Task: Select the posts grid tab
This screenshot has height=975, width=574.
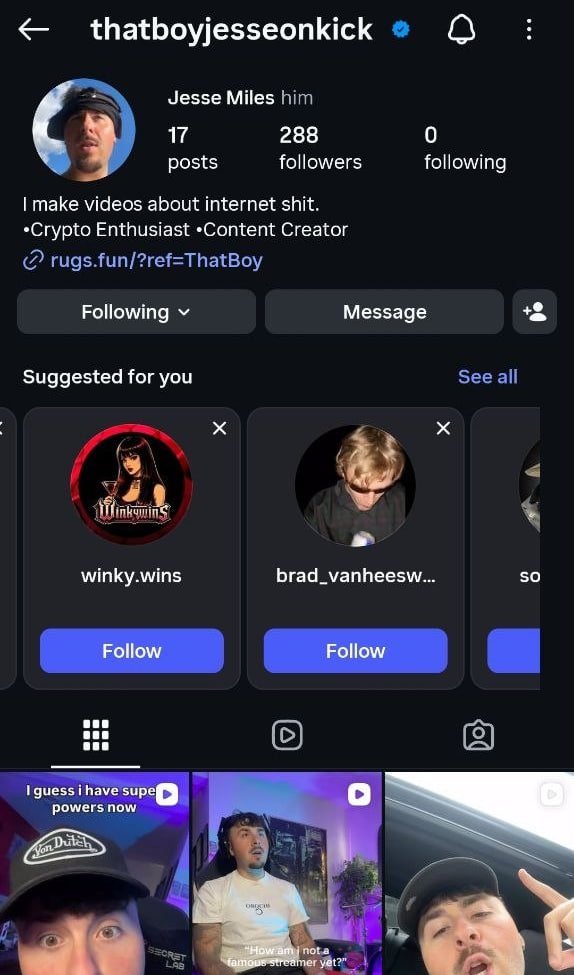Action: [96, 736]
